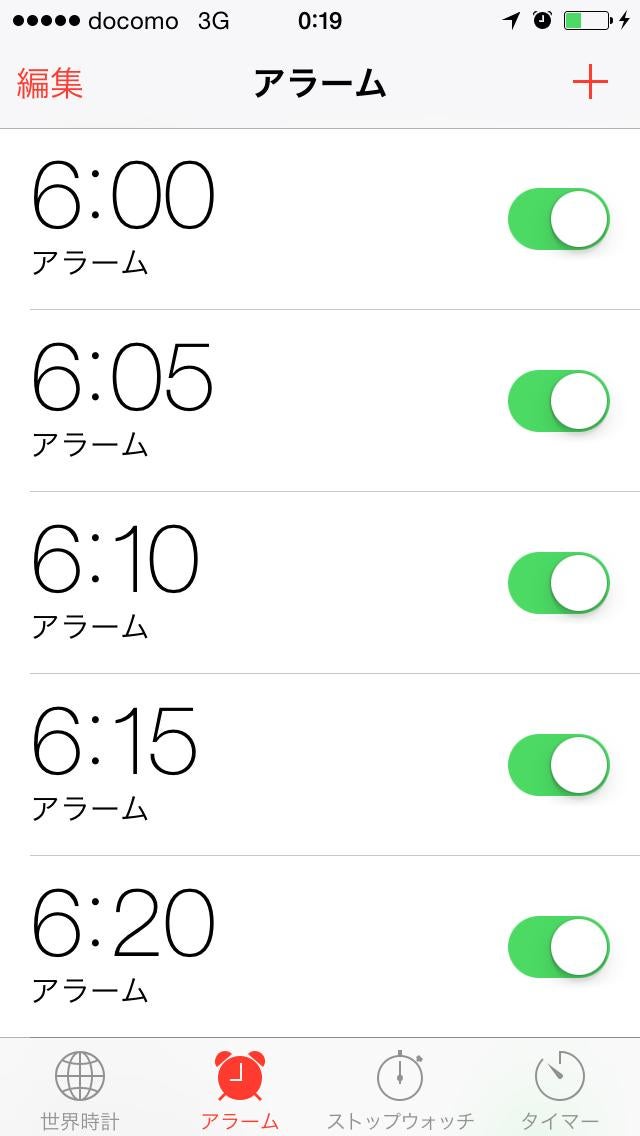Switch off the 6:15 alarm
The width and height of the screenshot is (640, 1136).
click(559, 765)
